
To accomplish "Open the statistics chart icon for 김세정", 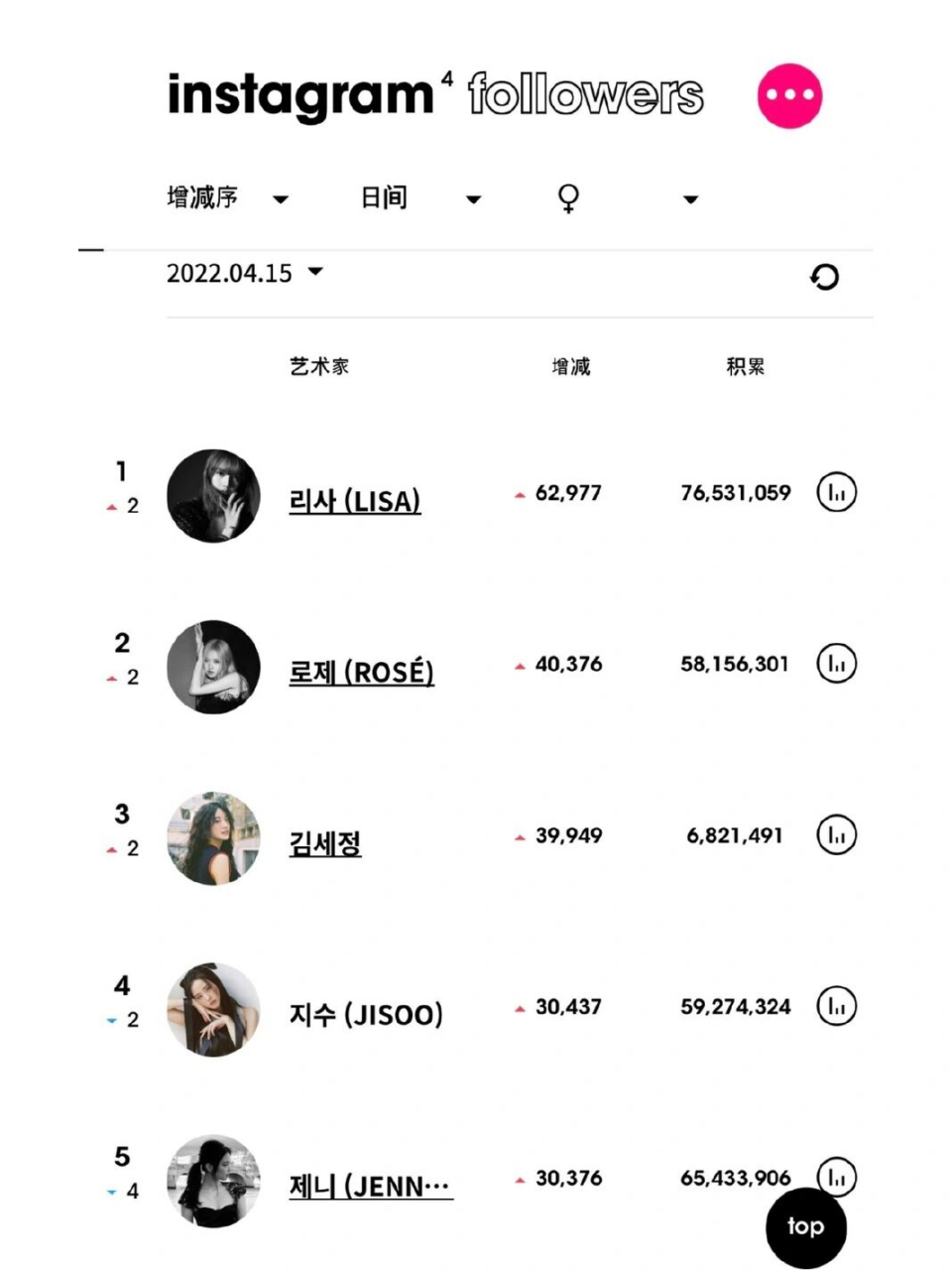I will [836, 835].
